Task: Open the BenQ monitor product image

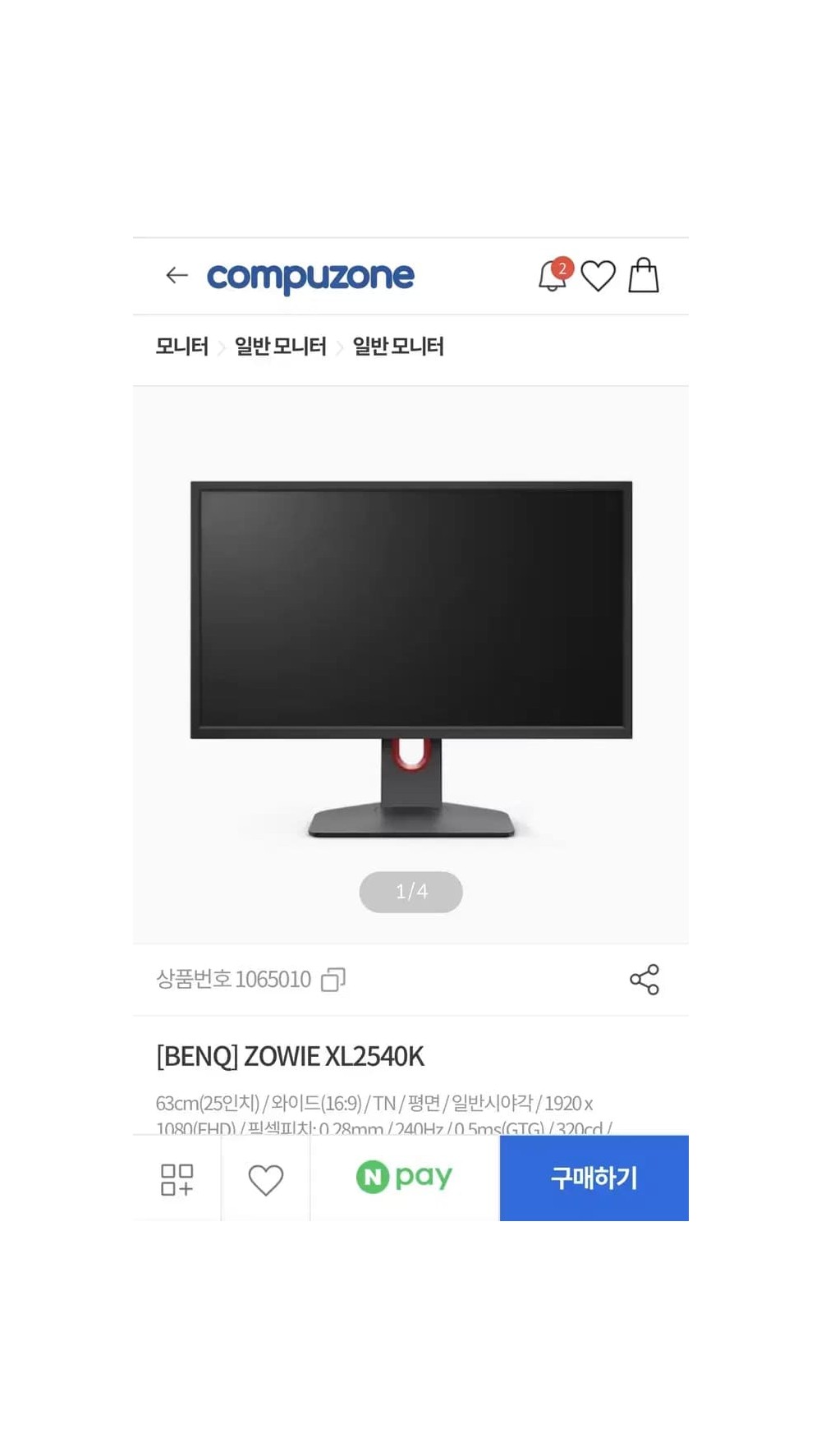Action: coord(410,657)
